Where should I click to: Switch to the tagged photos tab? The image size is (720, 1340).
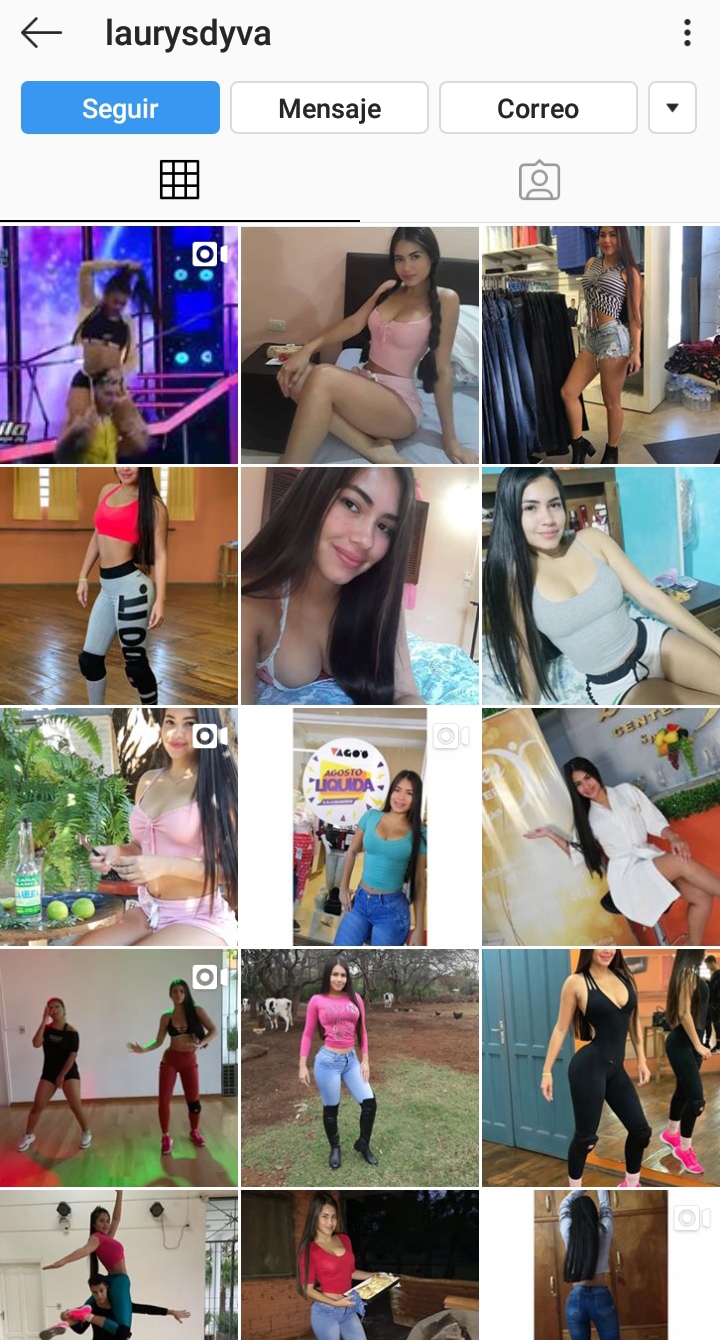(x=539, y=180)
